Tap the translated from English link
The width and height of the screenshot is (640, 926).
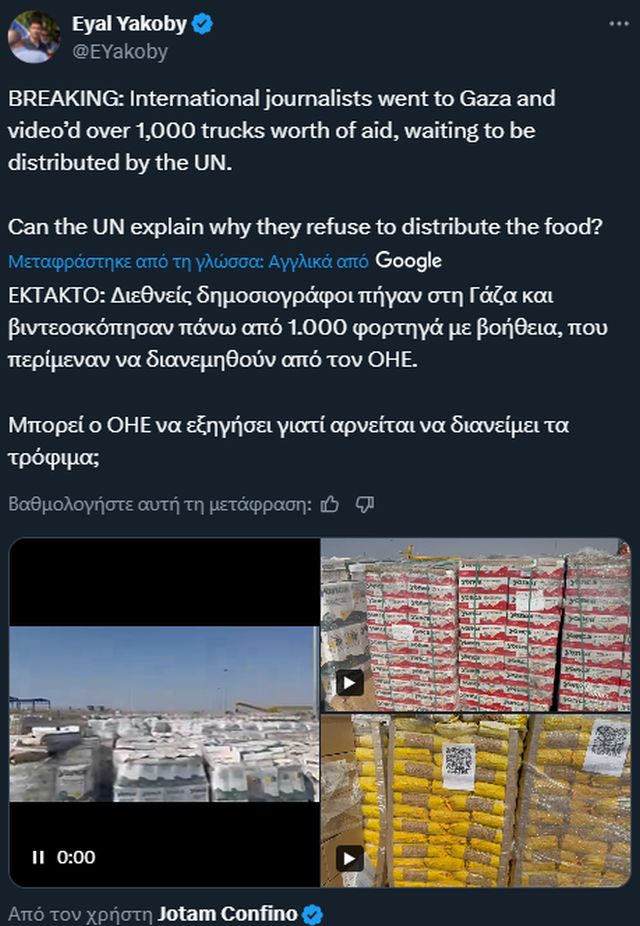point(188,261)
